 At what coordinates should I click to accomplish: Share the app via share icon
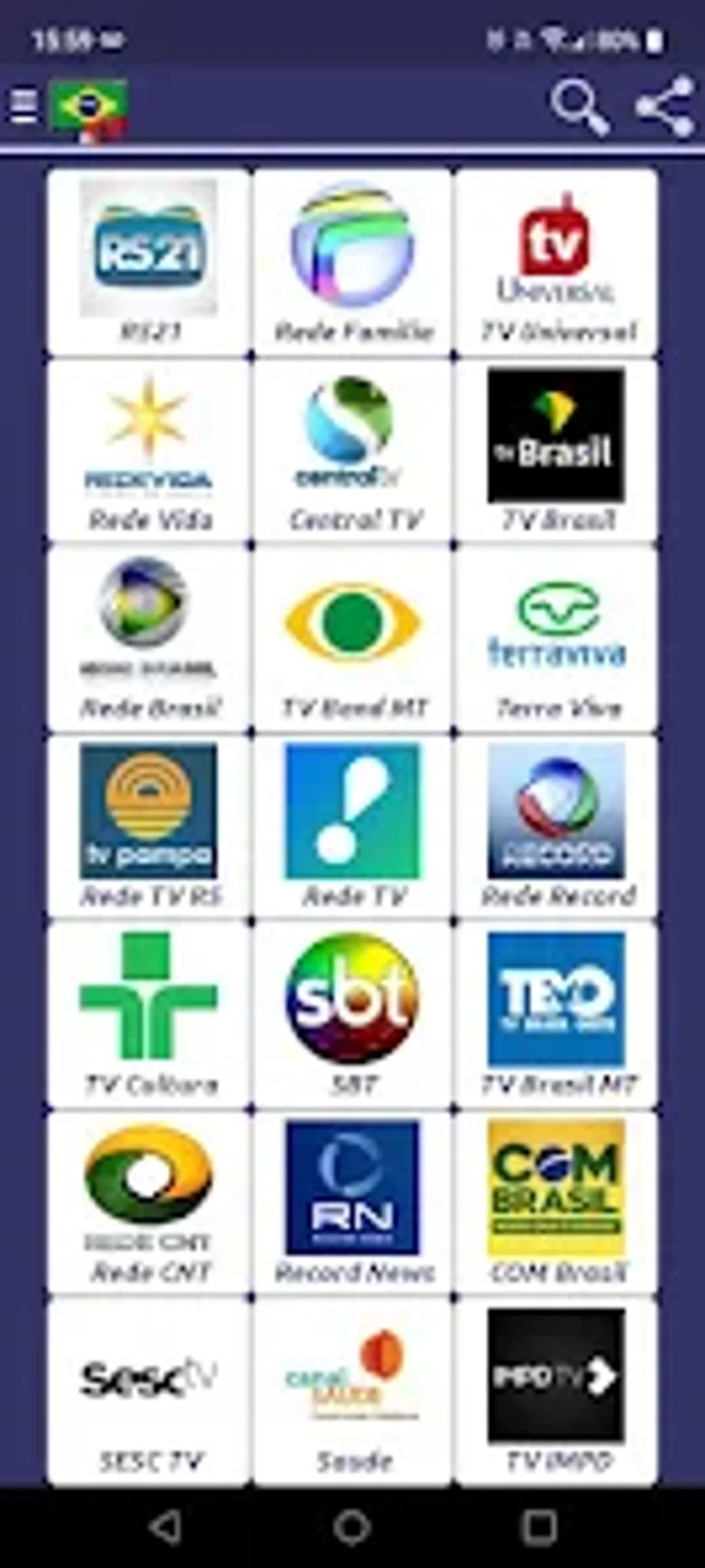[664, 107]
